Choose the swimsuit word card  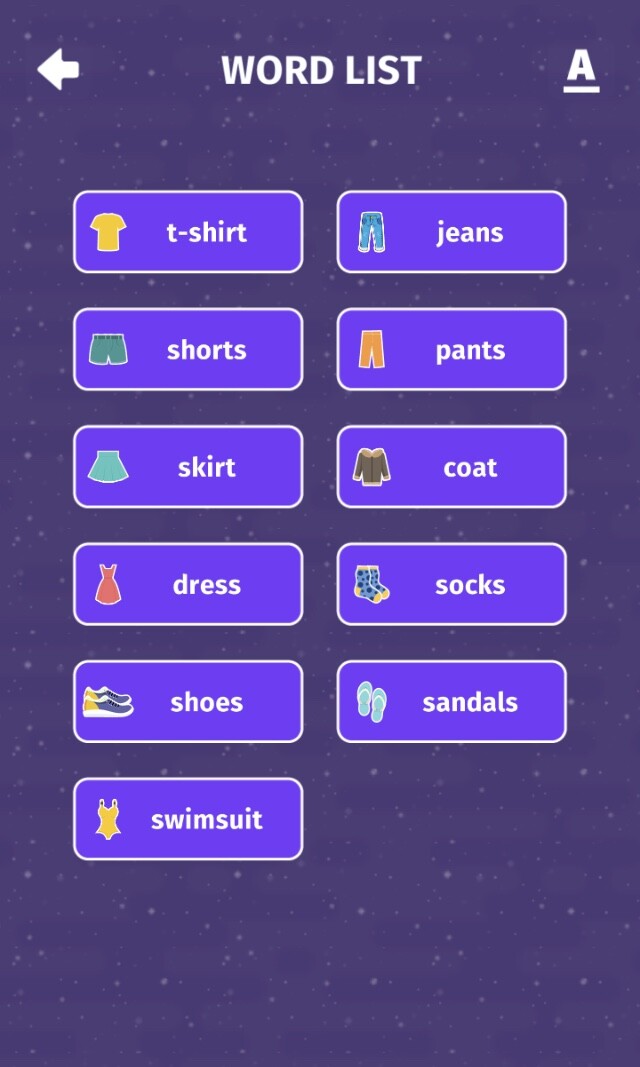(188, 819)
